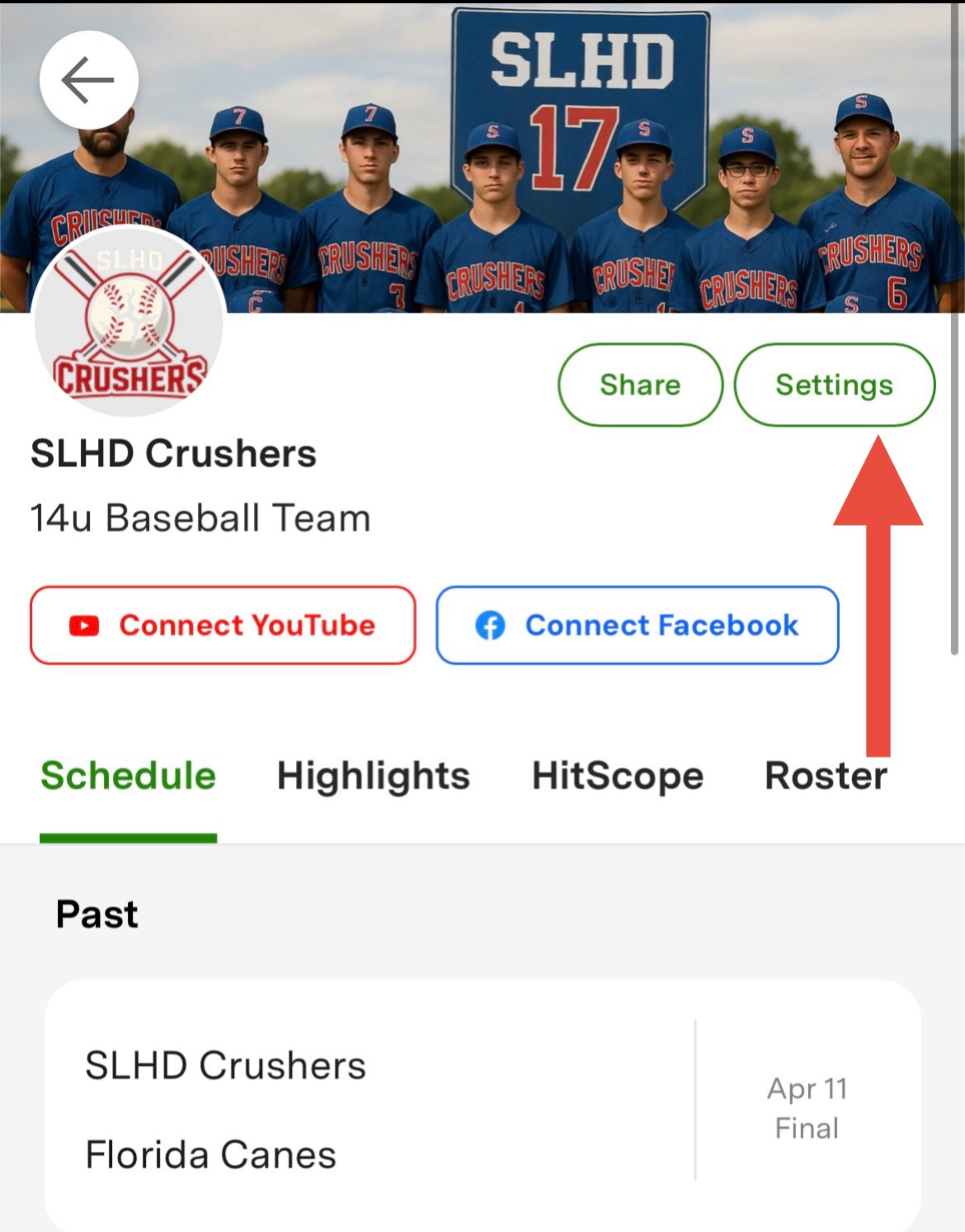Open team Settings
965x1232 pixels.
834,385
